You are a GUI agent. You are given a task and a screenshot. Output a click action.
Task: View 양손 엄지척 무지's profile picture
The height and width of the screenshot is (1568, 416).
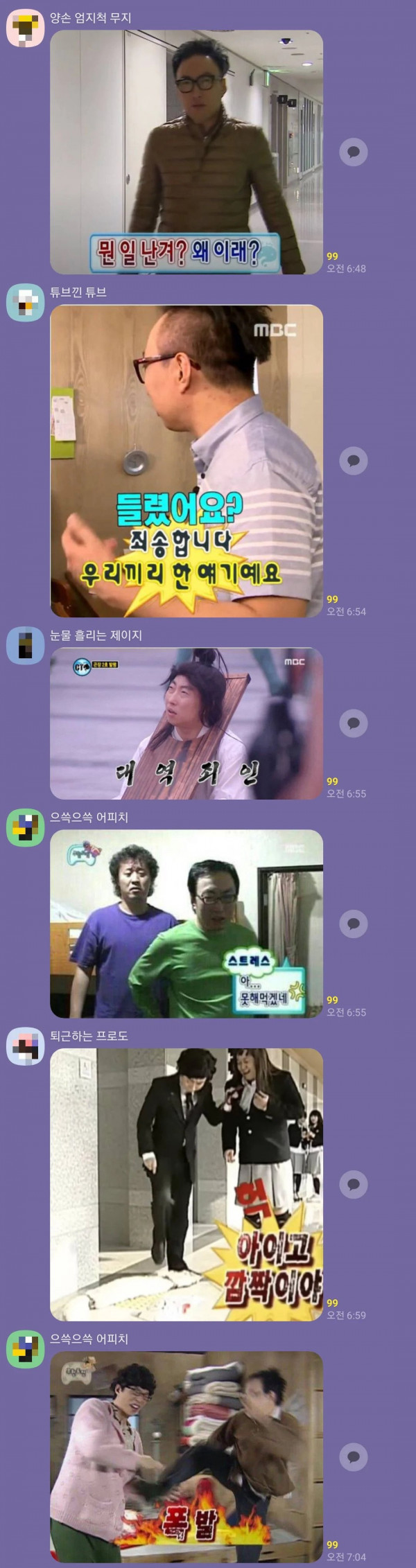[x=26, y=28]
